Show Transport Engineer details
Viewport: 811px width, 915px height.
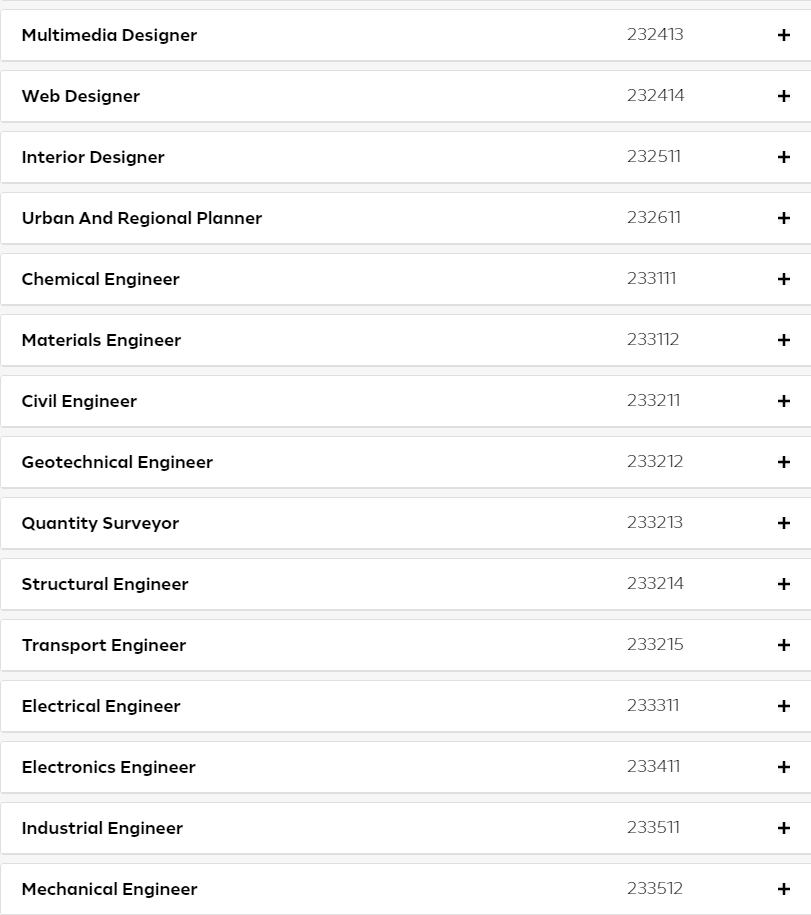coord(783,645)
